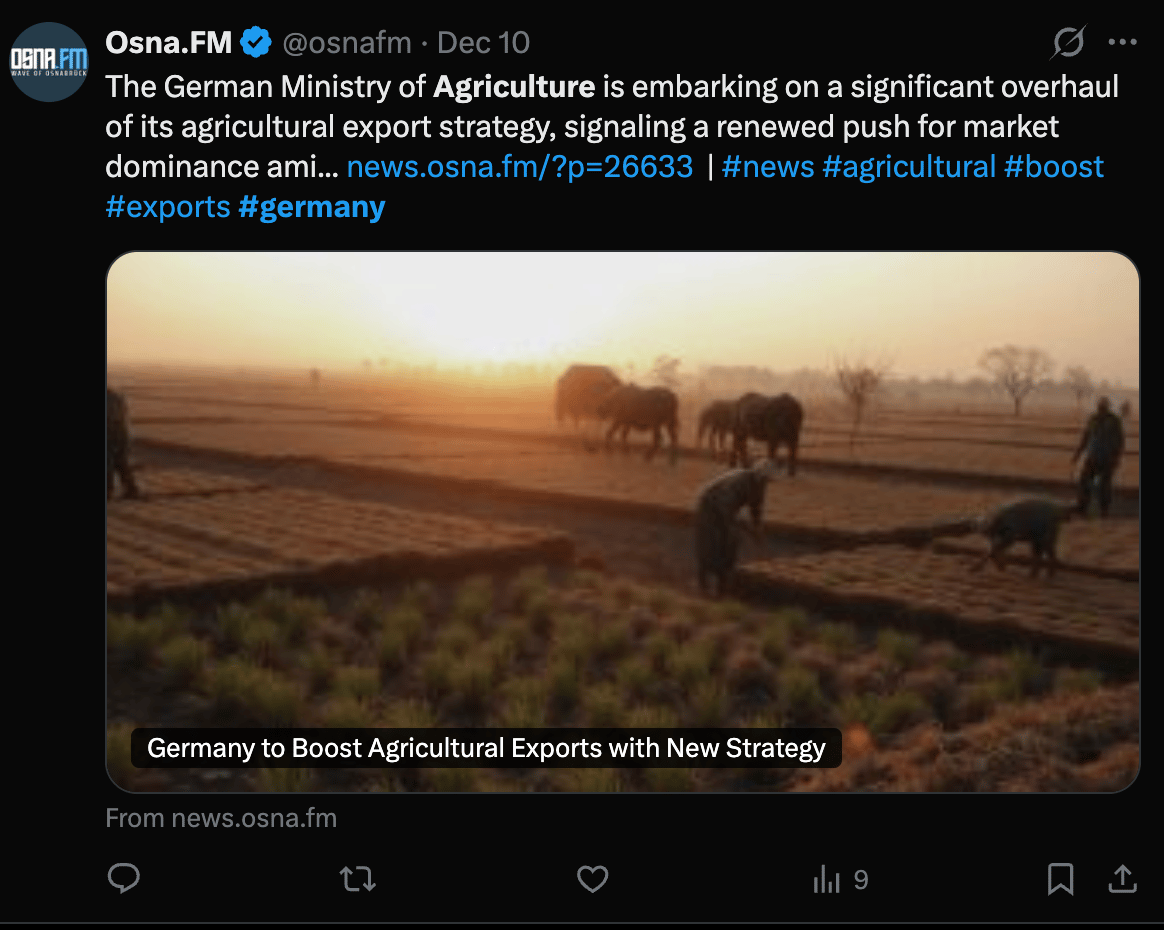The image size is (1164, 930).
Task: Open the Dec 10 post timestamp
Action: click(483, 43)
